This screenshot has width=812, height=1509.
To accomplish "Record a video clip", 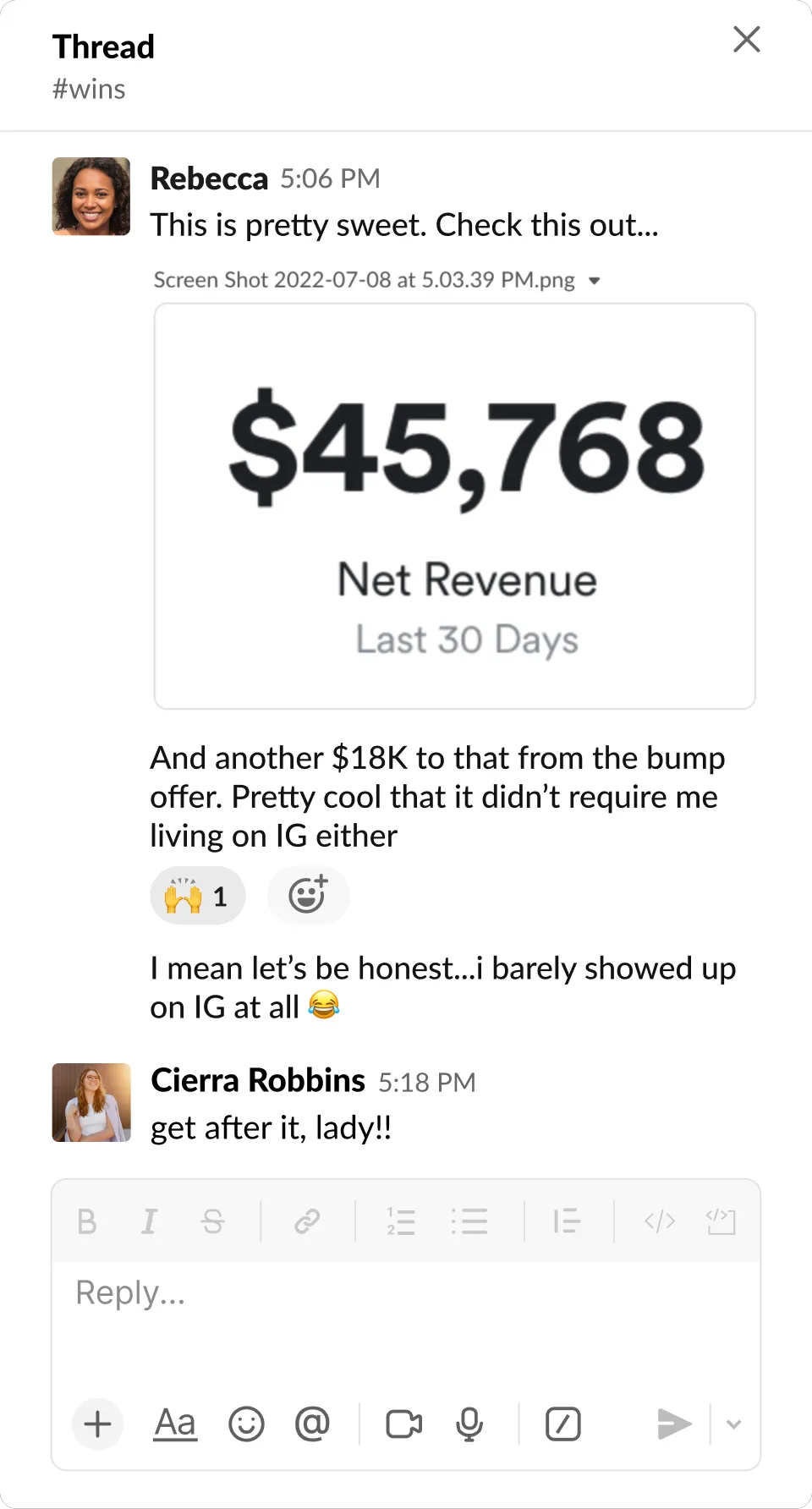I will (403, 1424).
